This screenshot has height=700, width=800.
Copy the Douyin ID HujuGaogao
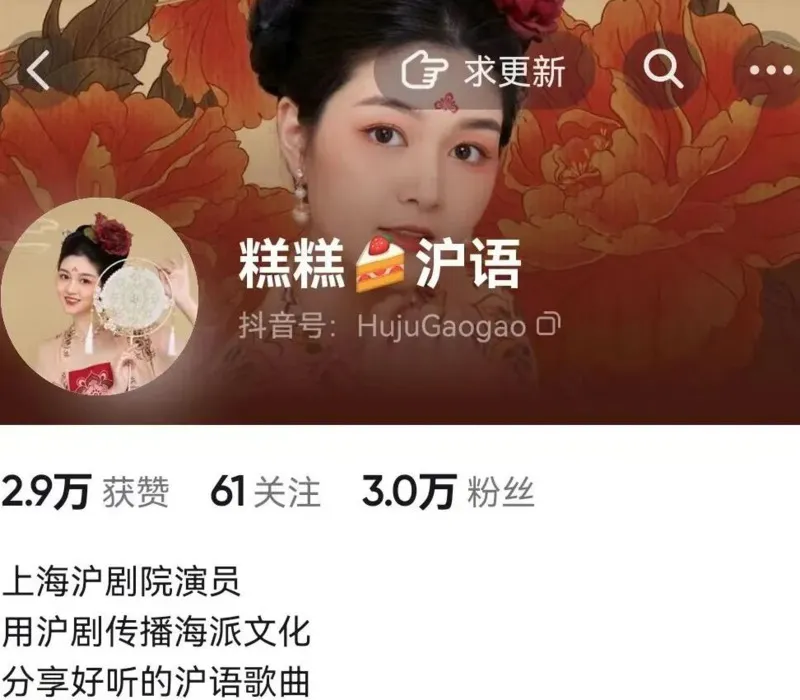click(549, 325)
